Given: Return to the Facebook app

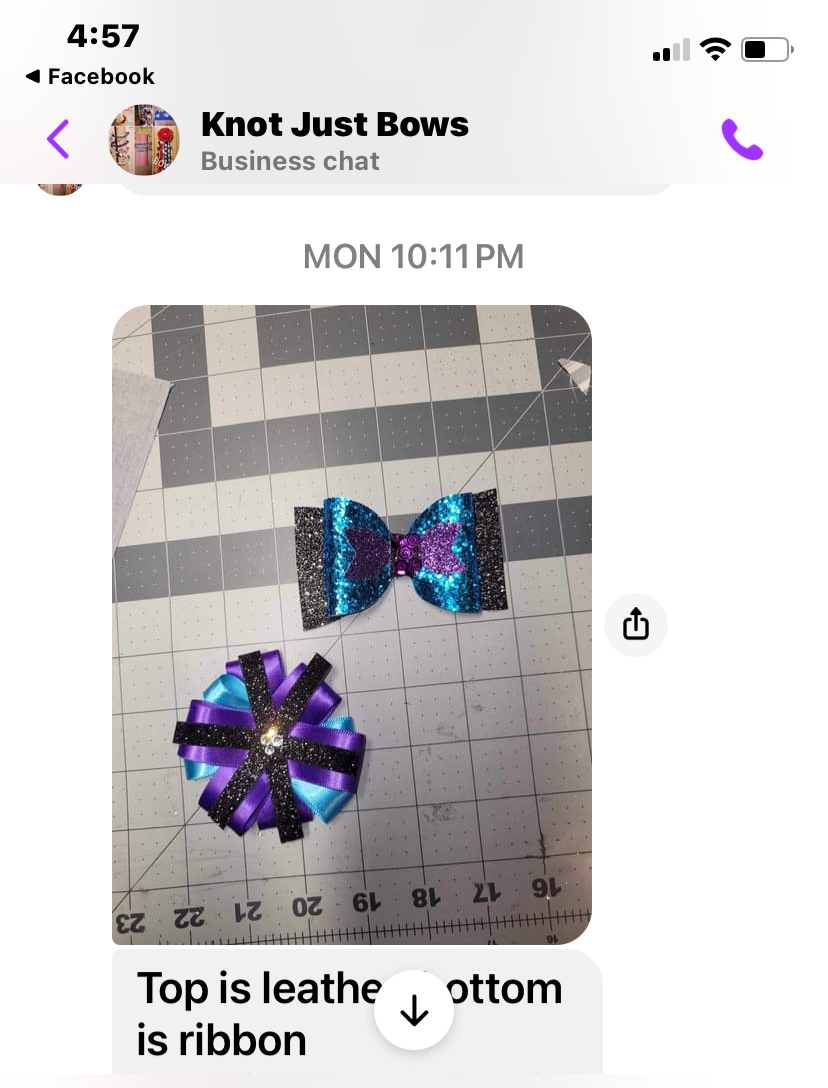Looking at the screenshot, I should click(x=90, y=77).
